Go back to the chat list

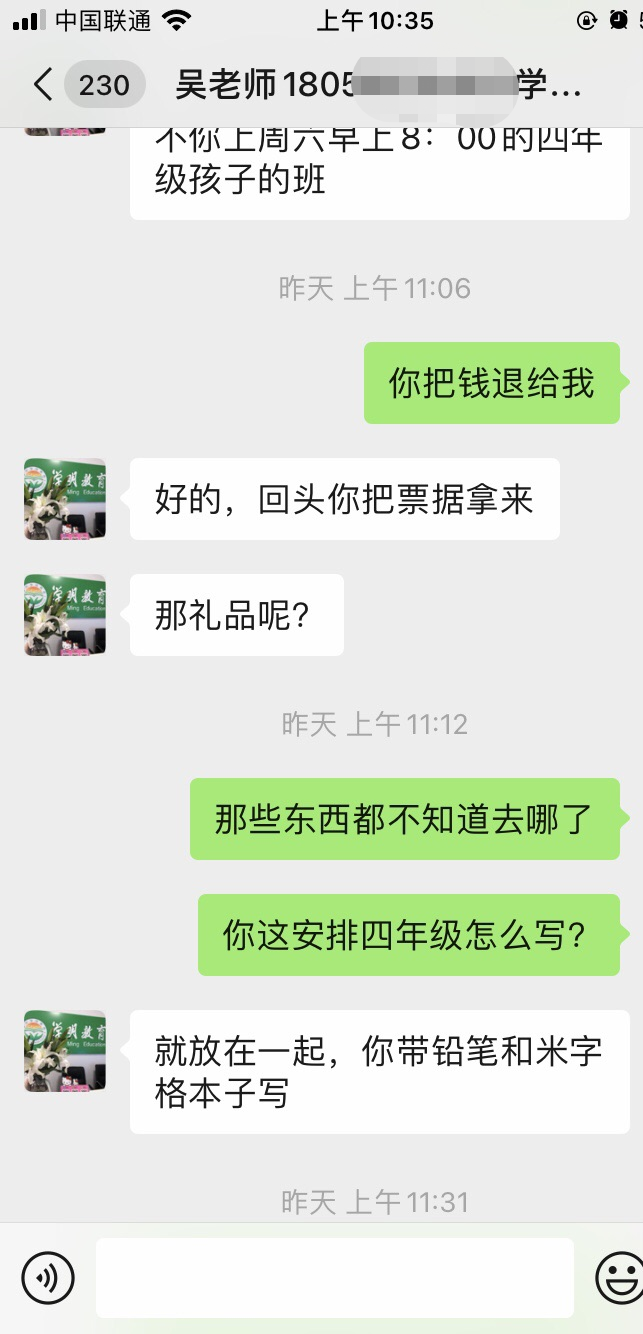tap(42, 85)
